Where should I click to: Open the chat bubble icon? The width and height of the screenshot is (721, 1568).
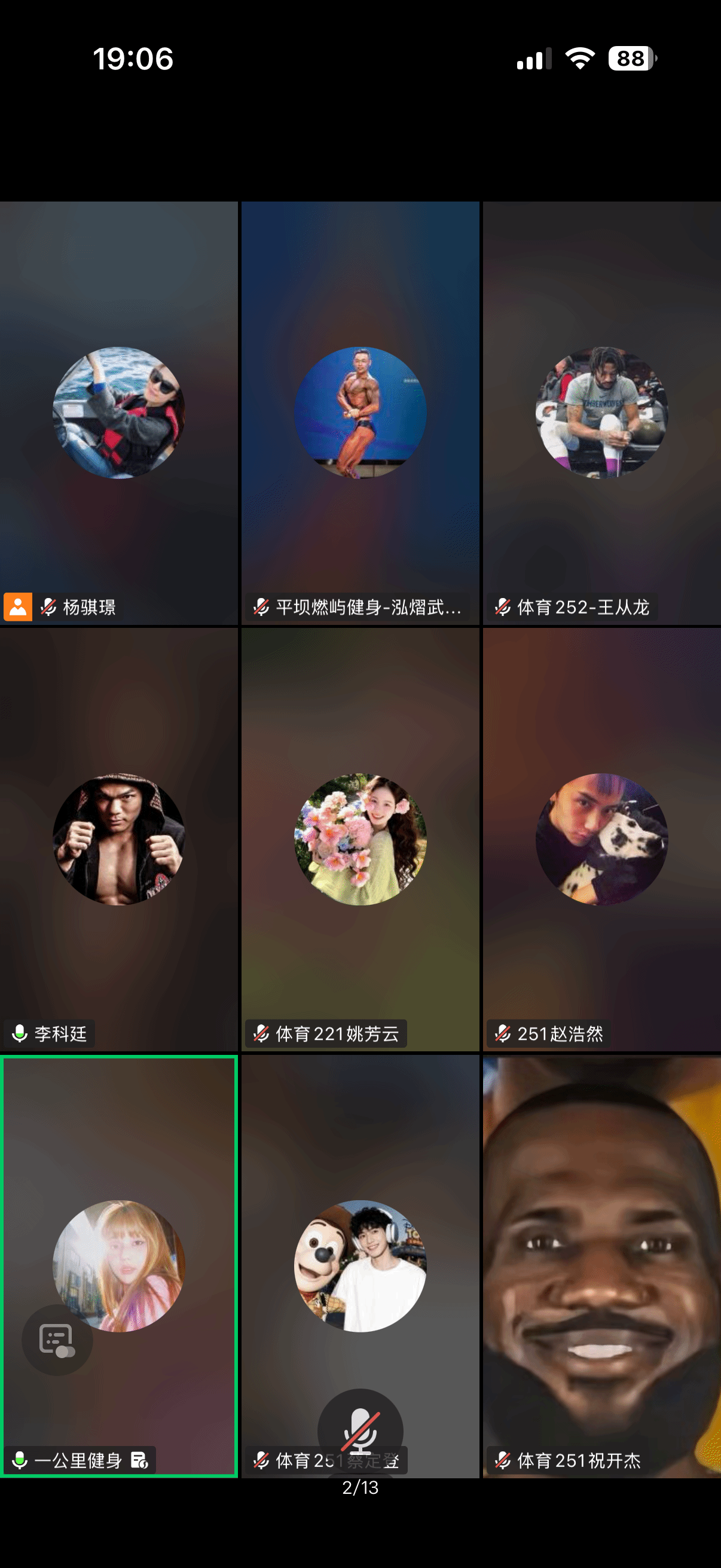[x=57, y=1340]
